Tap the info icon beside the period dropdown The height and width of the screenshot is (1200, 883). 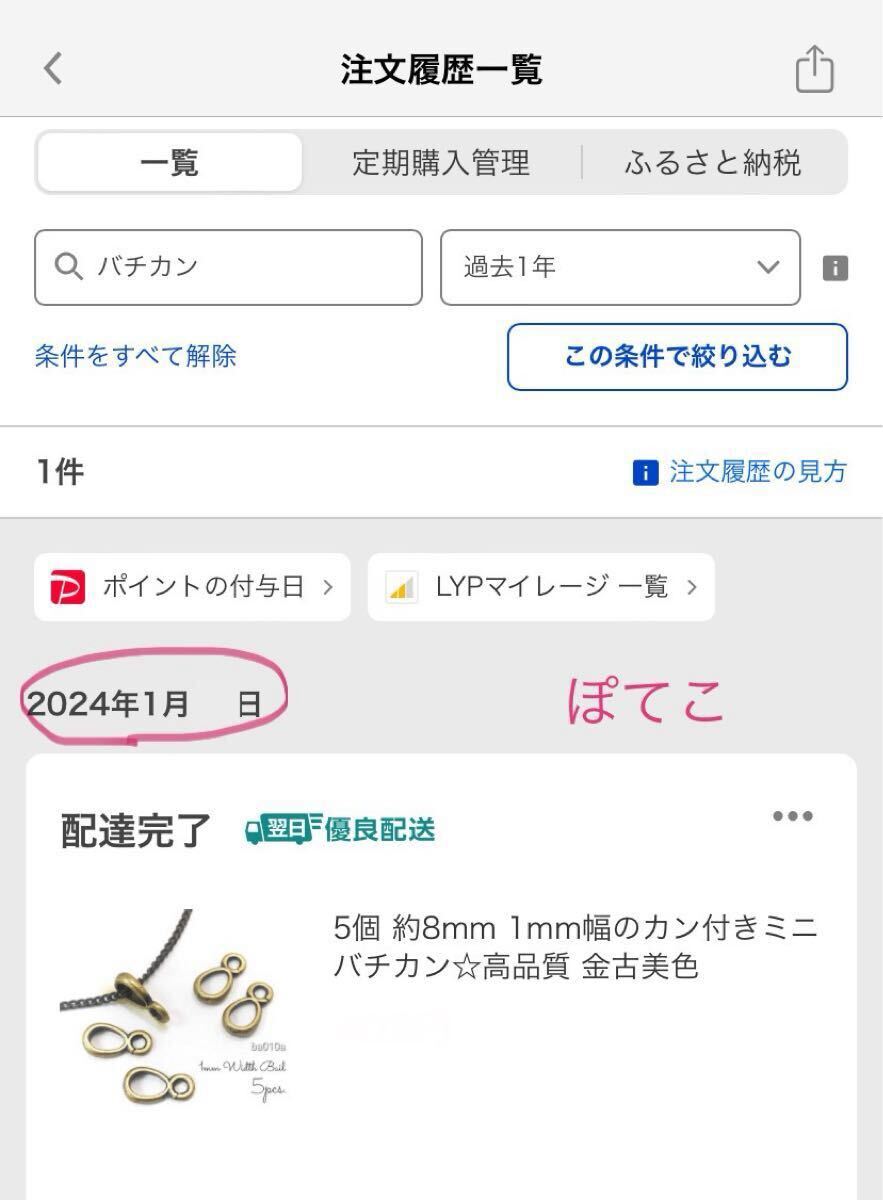pos(835,268)
